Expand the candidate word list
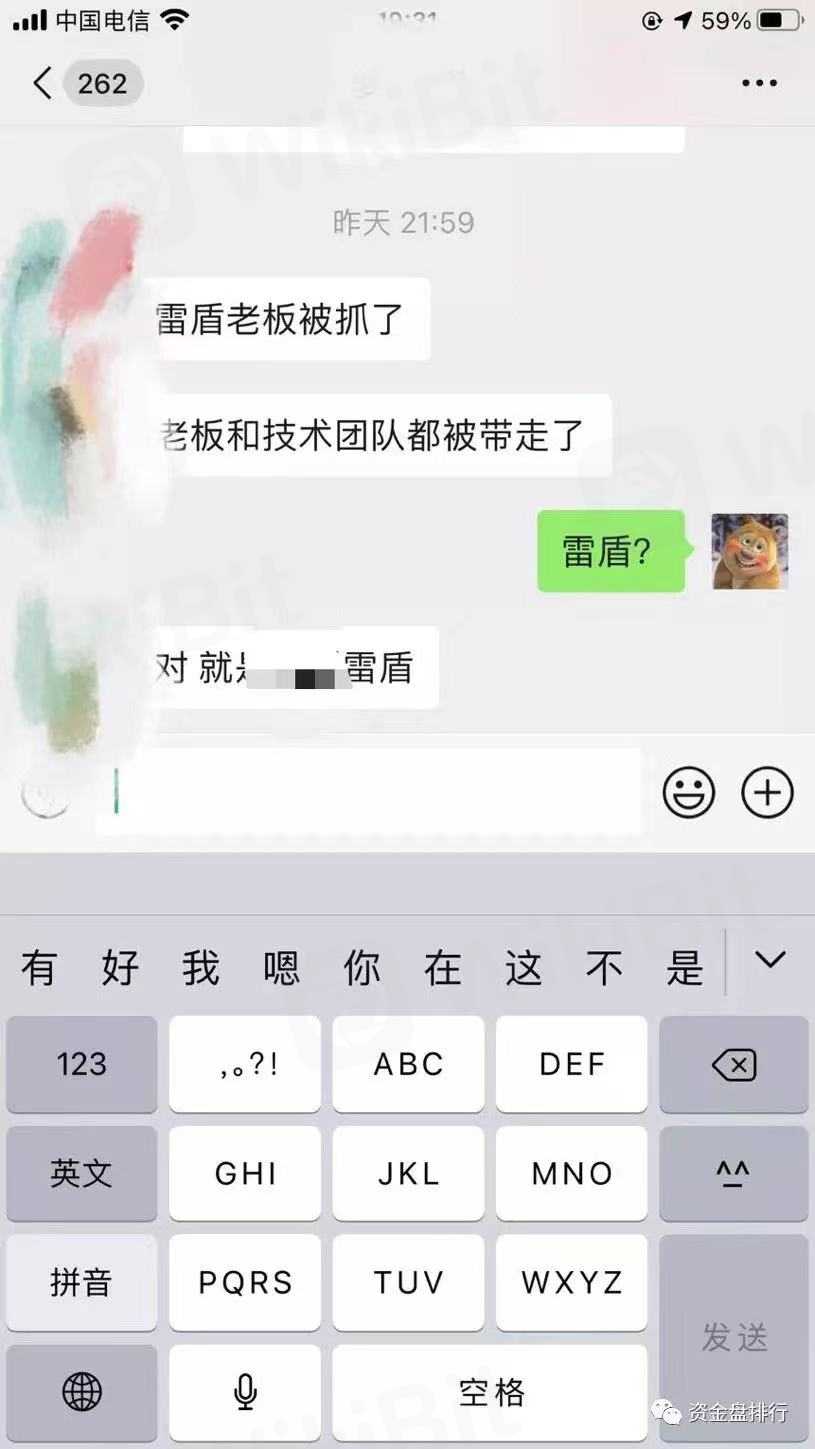Image resolution: width=815 pixels, height=1449 pixels. 769,961
